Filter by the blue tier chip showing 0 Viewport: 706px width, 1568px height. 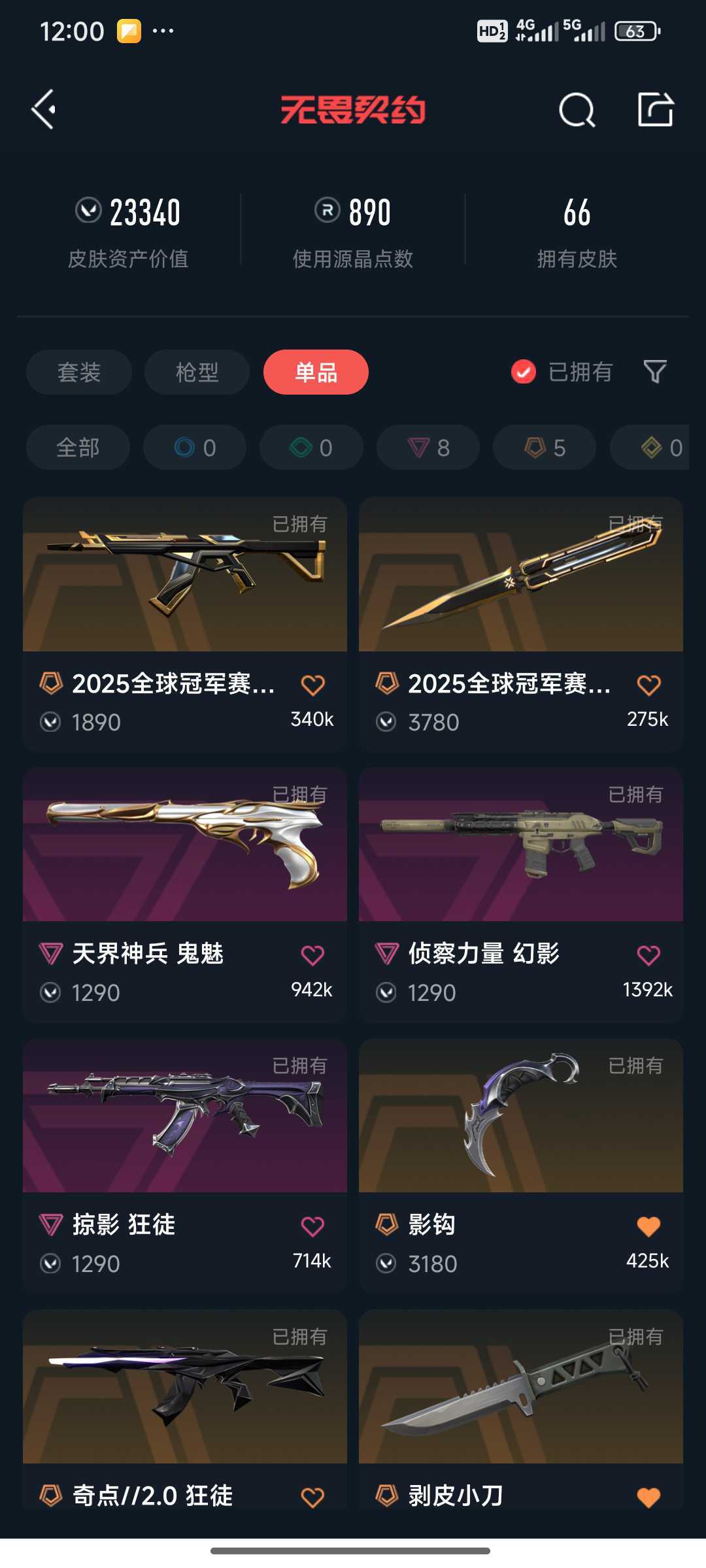195,448
